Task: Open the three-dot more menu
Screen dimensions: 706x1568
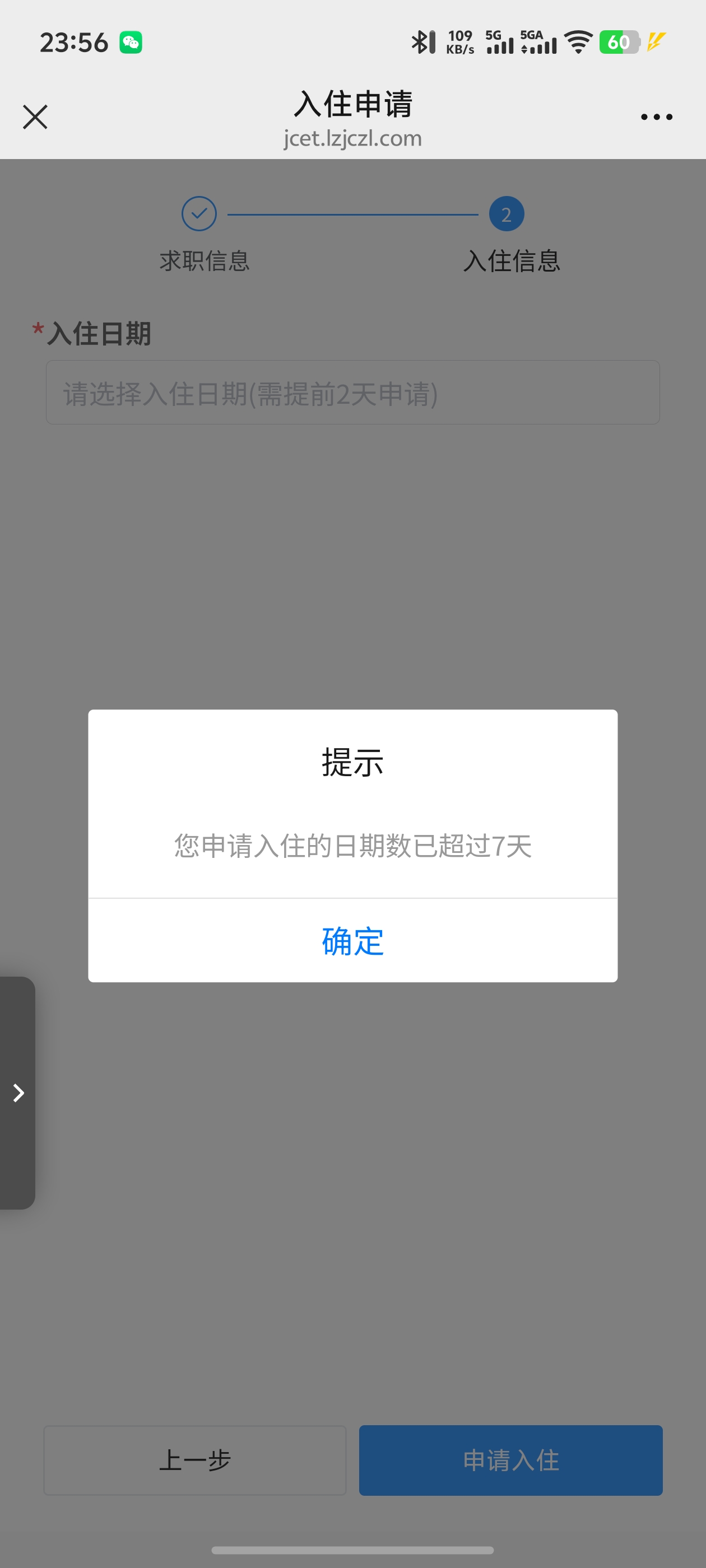Action: click(x=656, y=117)
